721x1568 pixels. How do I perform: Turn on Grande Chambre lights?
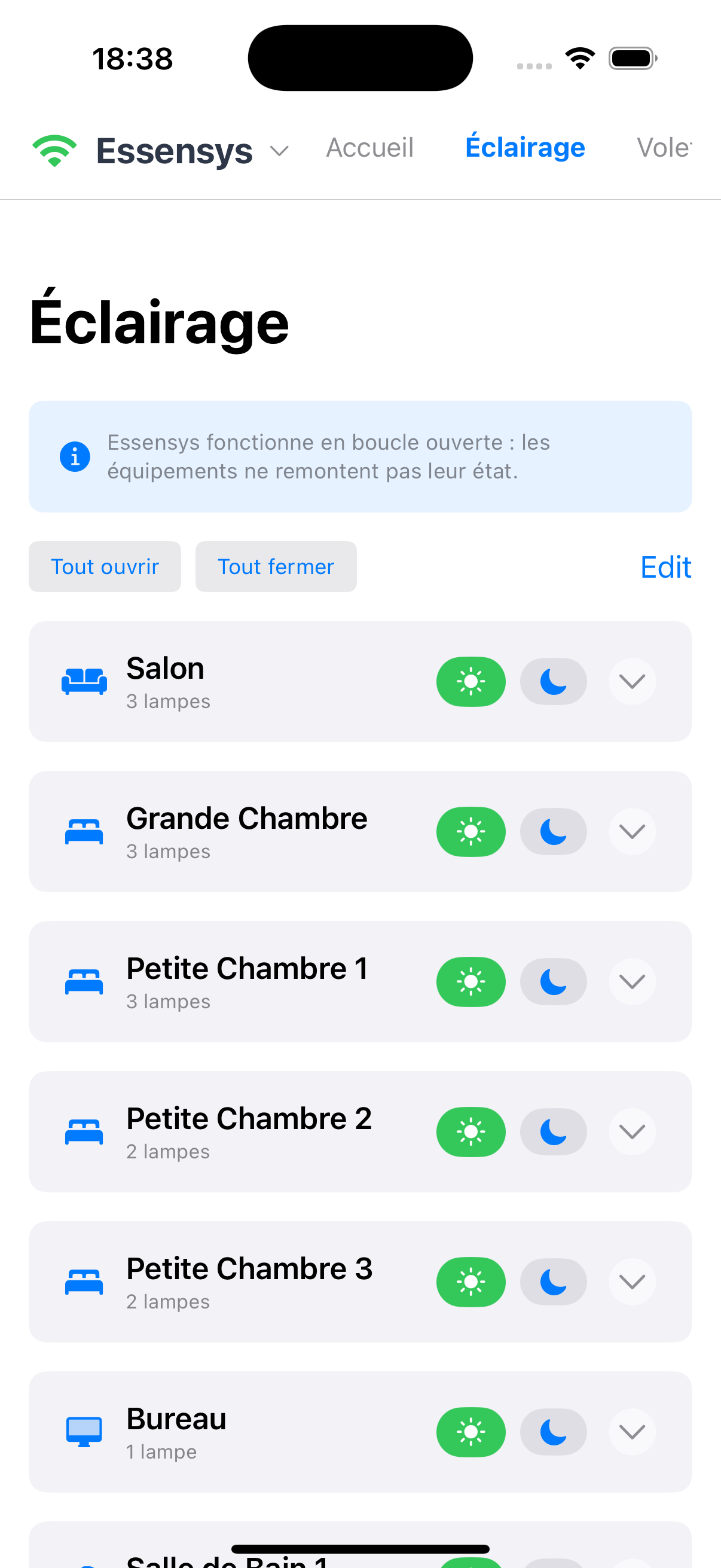(x=471, y=831)
